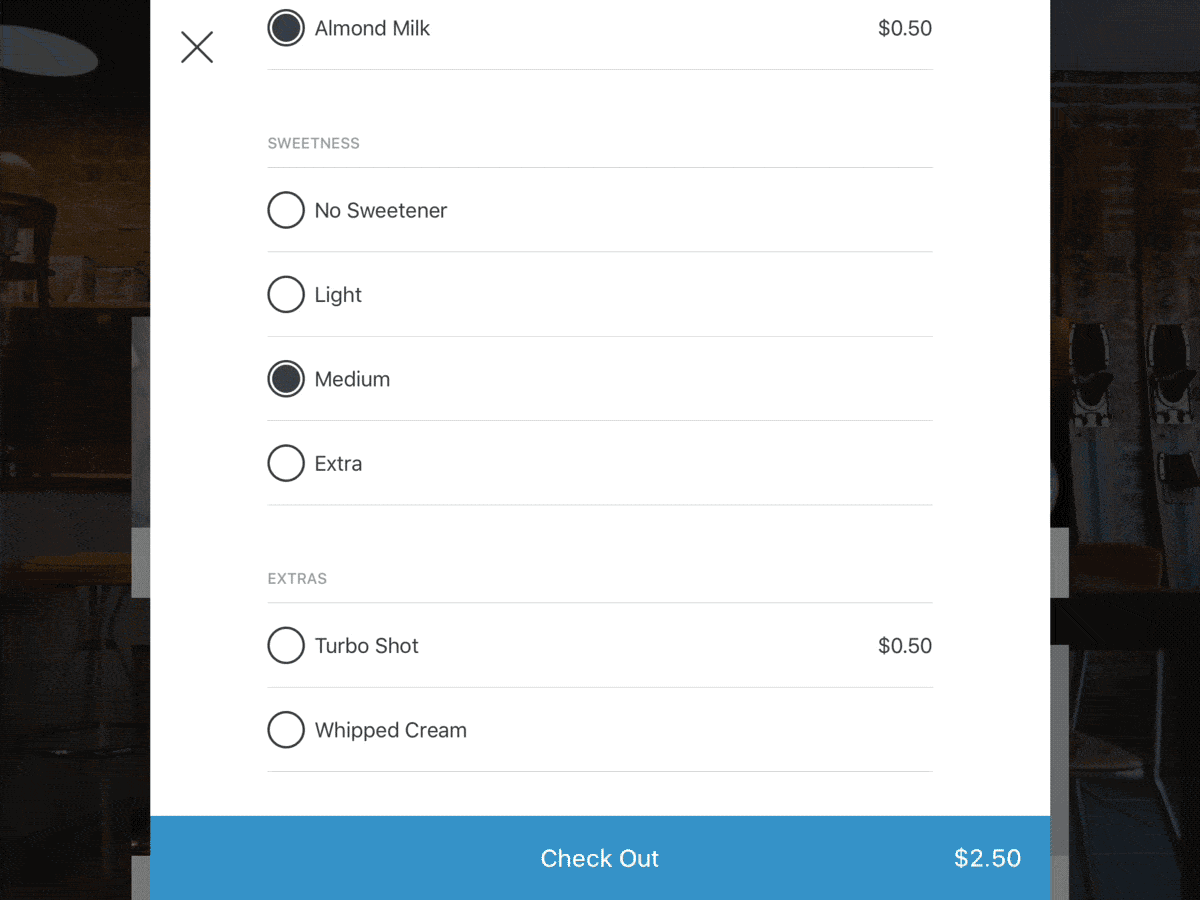Choose No Sweetener
1200x900 pixels.
coord(286,210)
